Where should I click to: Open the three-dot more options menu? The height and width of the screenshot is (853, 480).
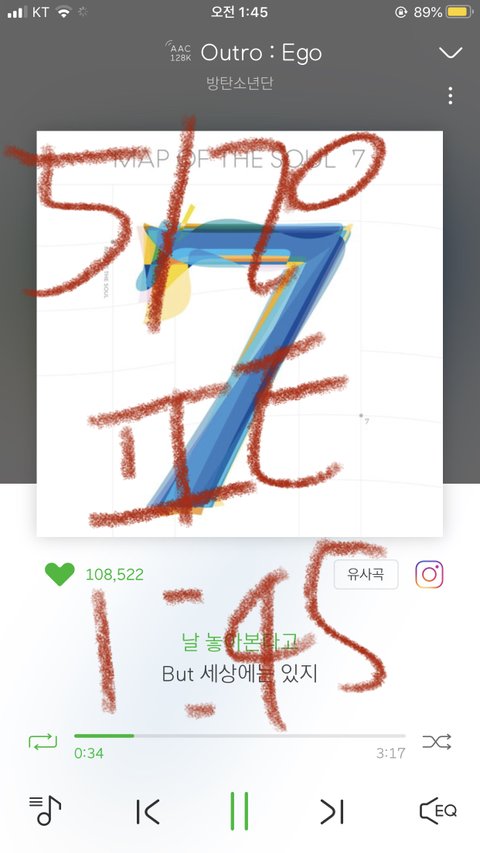tap(450, 95)
